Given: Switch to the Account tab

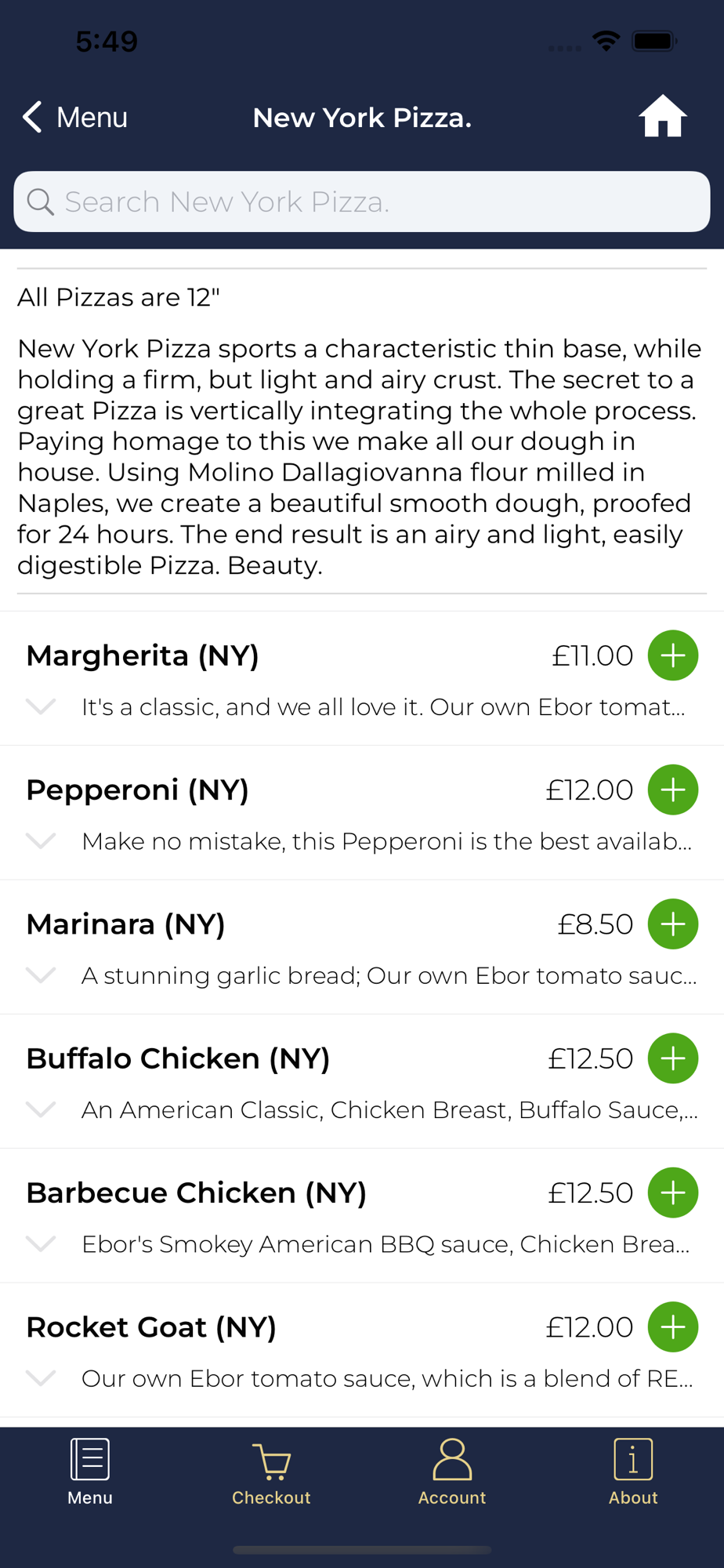Looking at the screenshot, I should coord(452,1472).
